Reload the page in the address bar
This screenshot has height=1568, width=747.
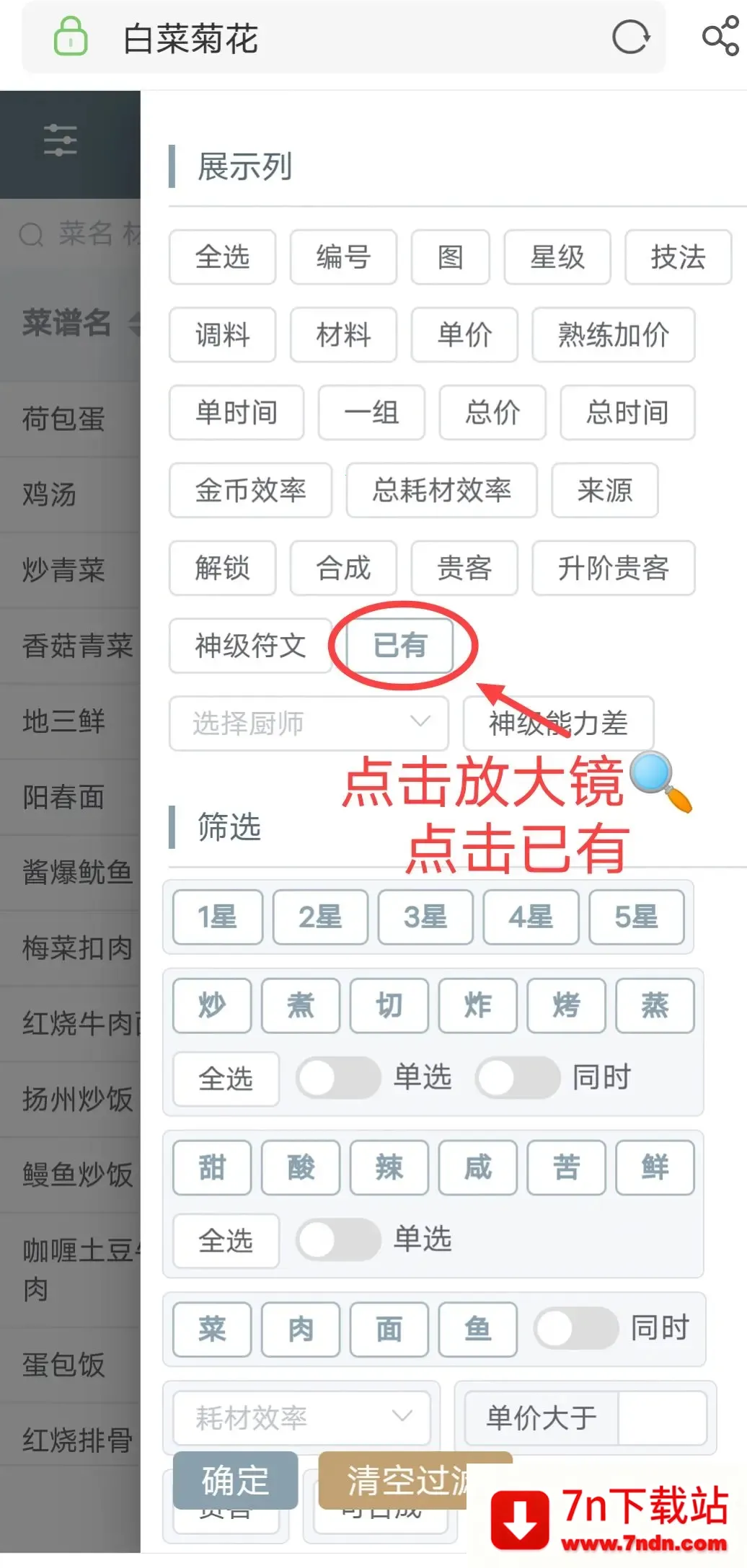pyautogui.click(x=630, y=37)
